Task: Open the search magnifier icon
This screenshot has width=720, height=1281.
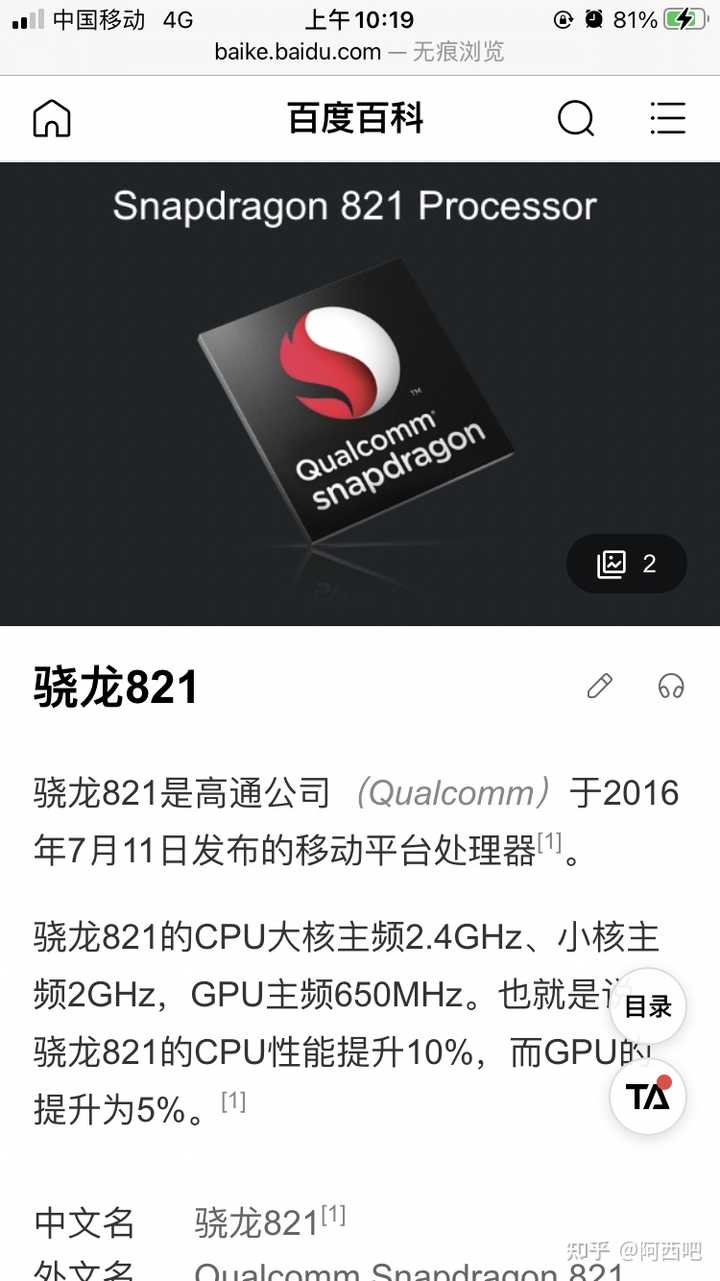Action: point(576,118)
